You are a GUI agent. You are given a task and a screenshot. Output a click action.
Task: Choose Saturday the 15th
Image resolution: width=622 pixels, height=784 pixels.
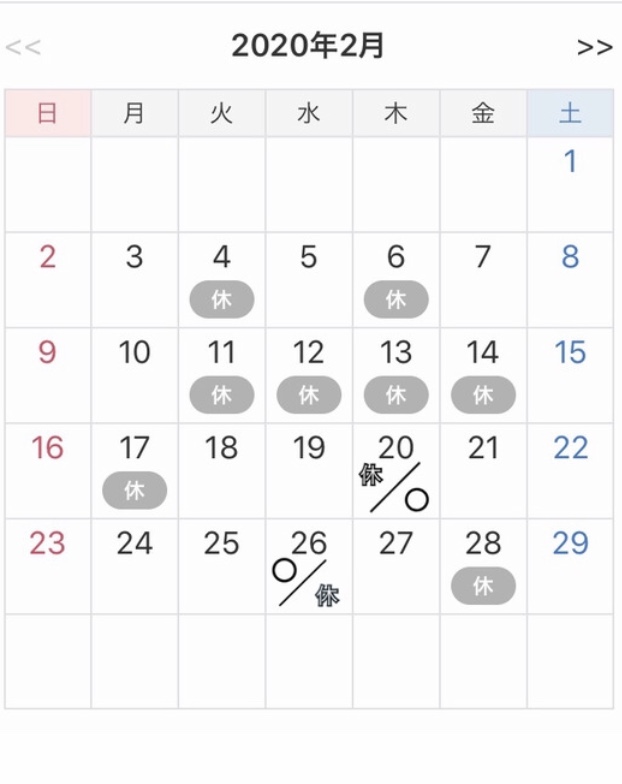[570, 353]
